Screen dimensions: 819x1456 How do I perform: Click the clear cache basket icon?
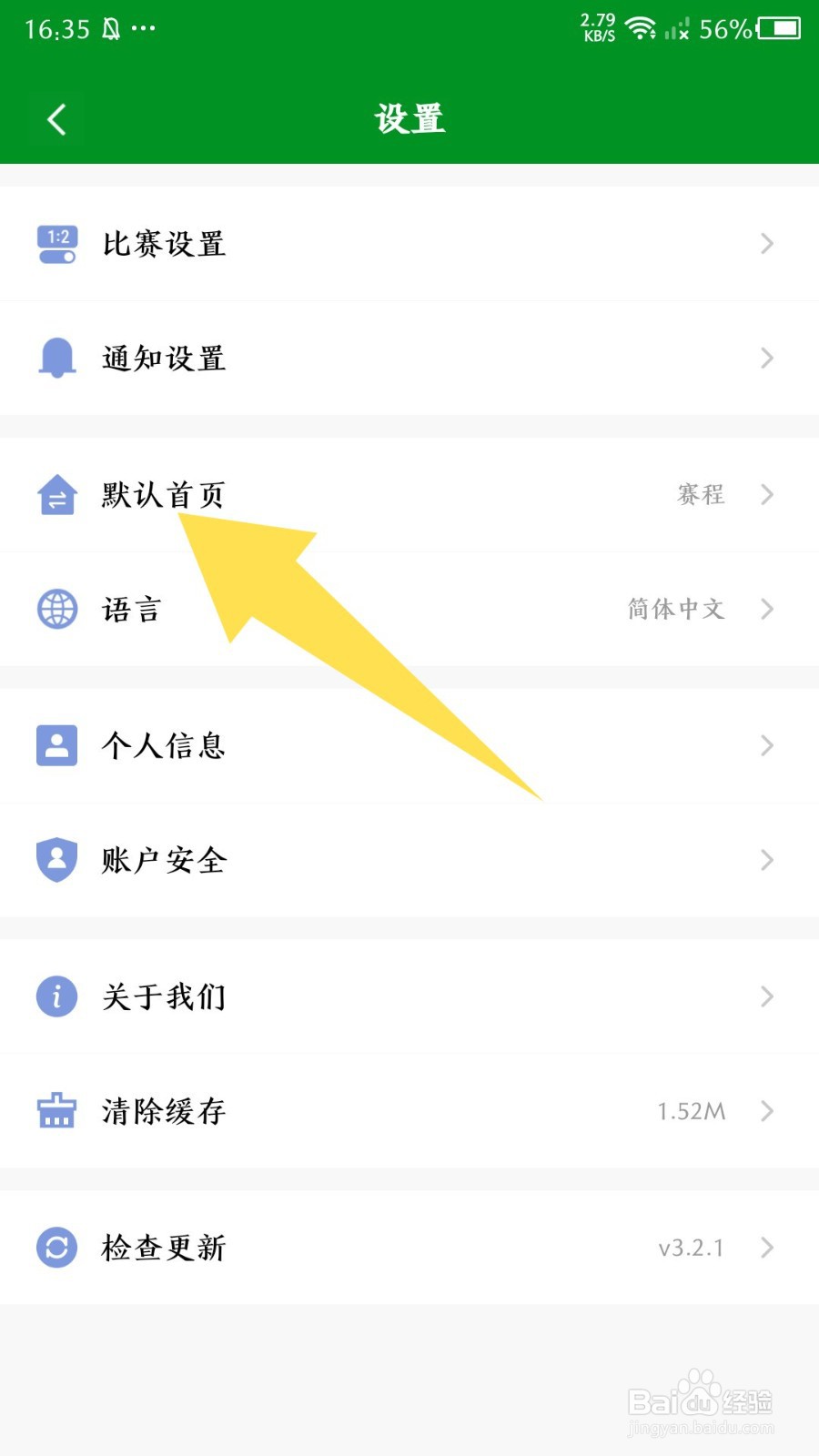point(56,1111)
